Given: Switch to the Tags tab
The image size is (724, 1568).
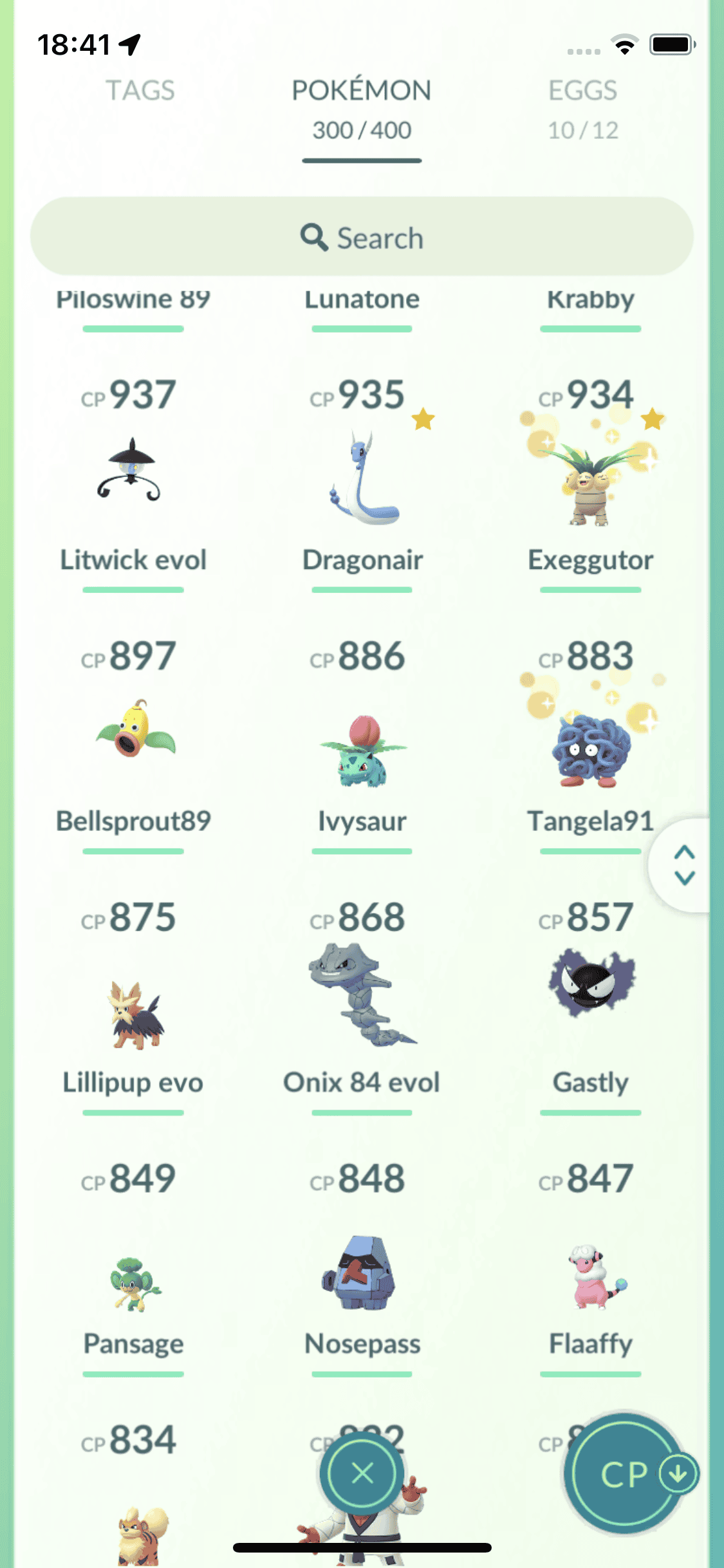Looking at the screenshot, I should [140, 91].
